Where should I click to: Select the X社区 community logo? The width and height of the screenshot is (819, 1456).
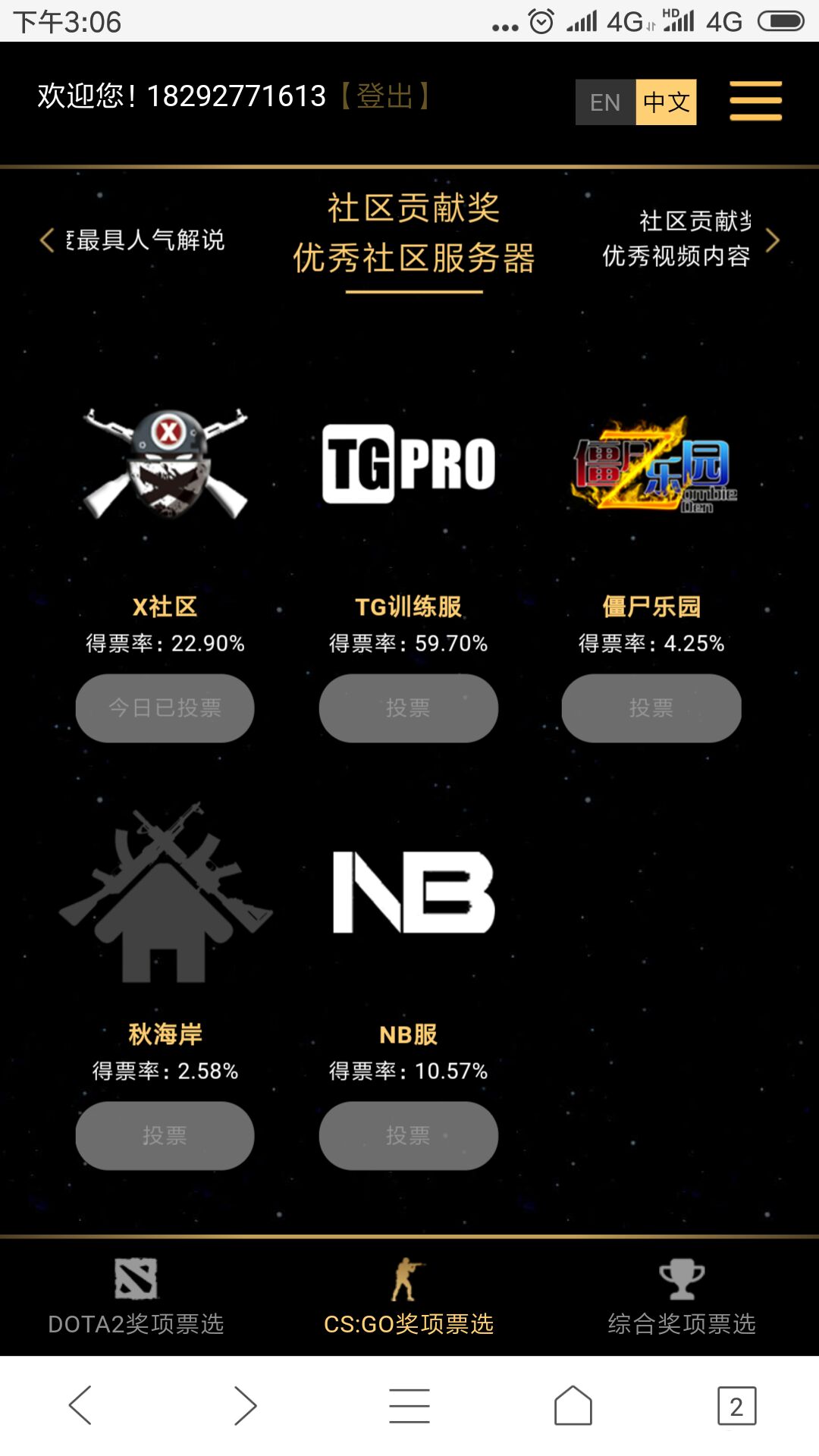[164, 466]
